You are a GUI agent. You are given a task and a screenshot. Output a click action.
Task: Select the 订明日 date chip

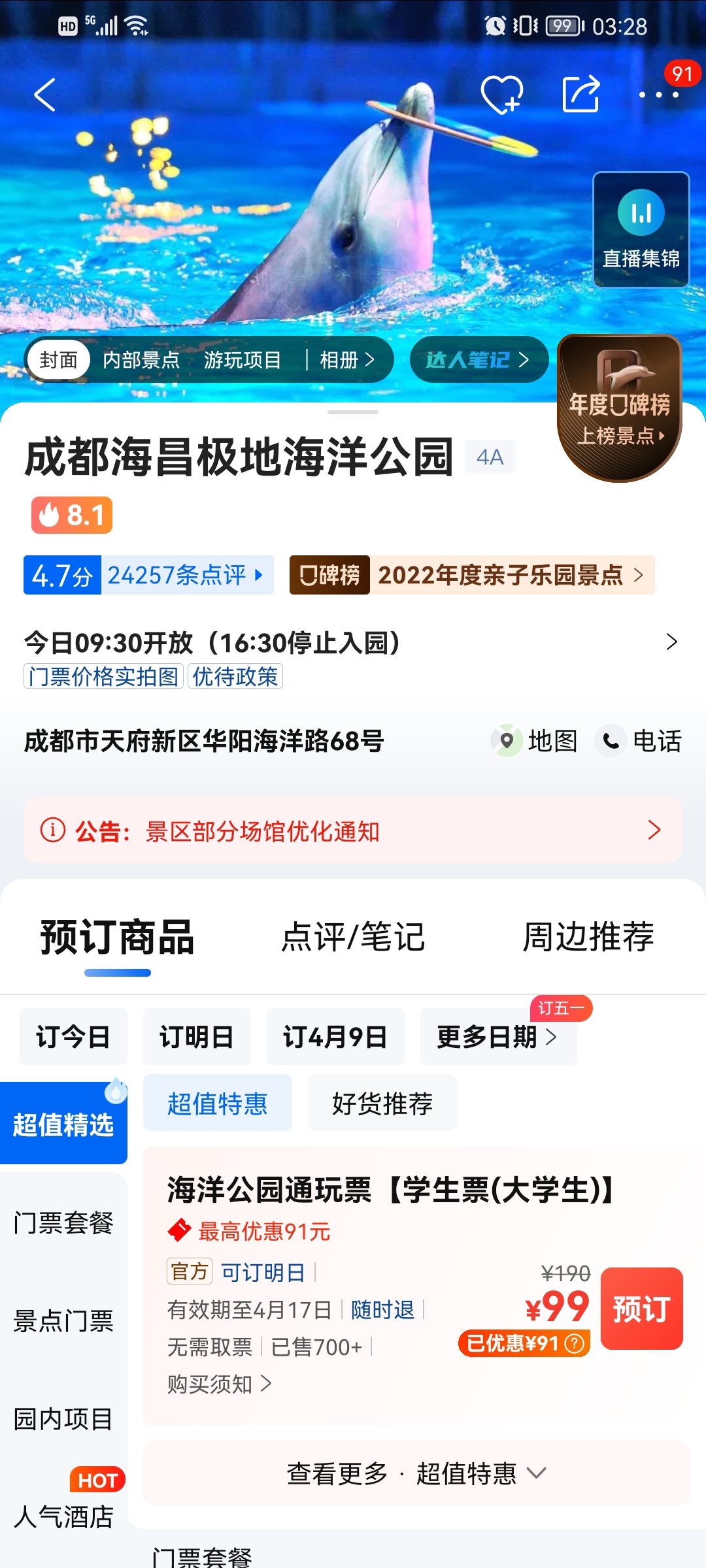click(x=197, y=1037)
